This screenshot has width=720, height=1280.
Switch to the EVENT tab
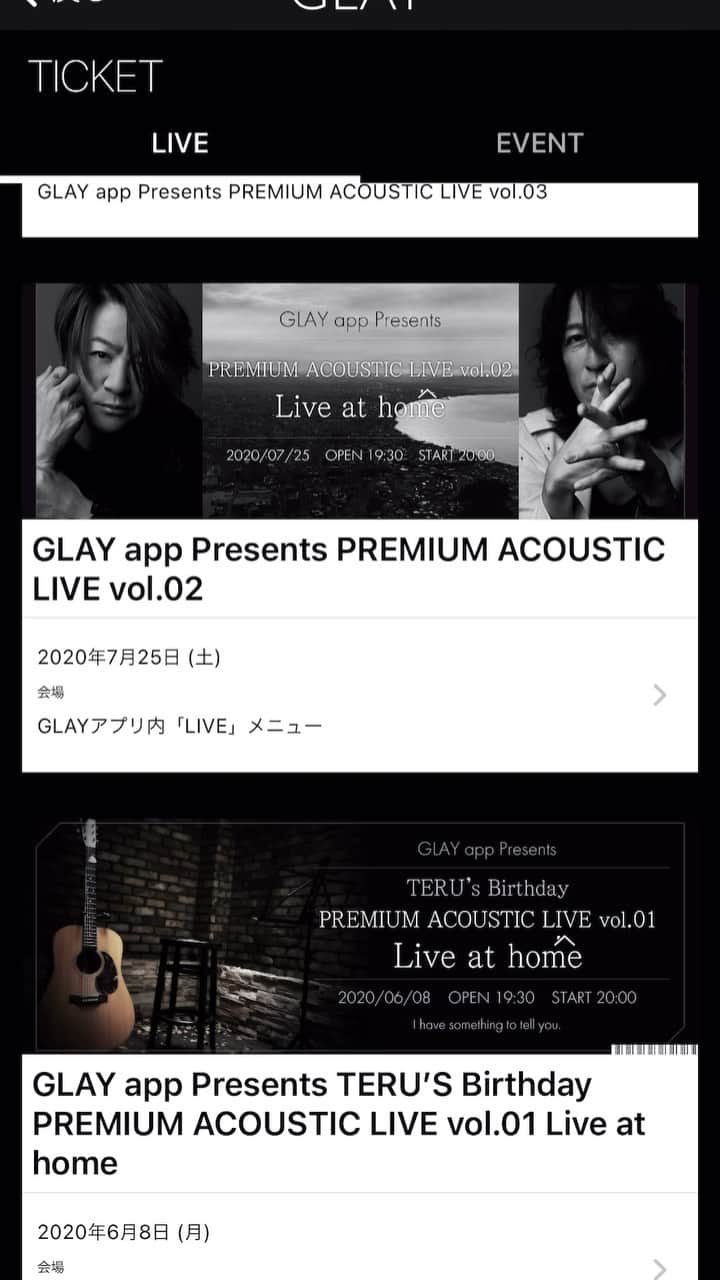[539, 143]
